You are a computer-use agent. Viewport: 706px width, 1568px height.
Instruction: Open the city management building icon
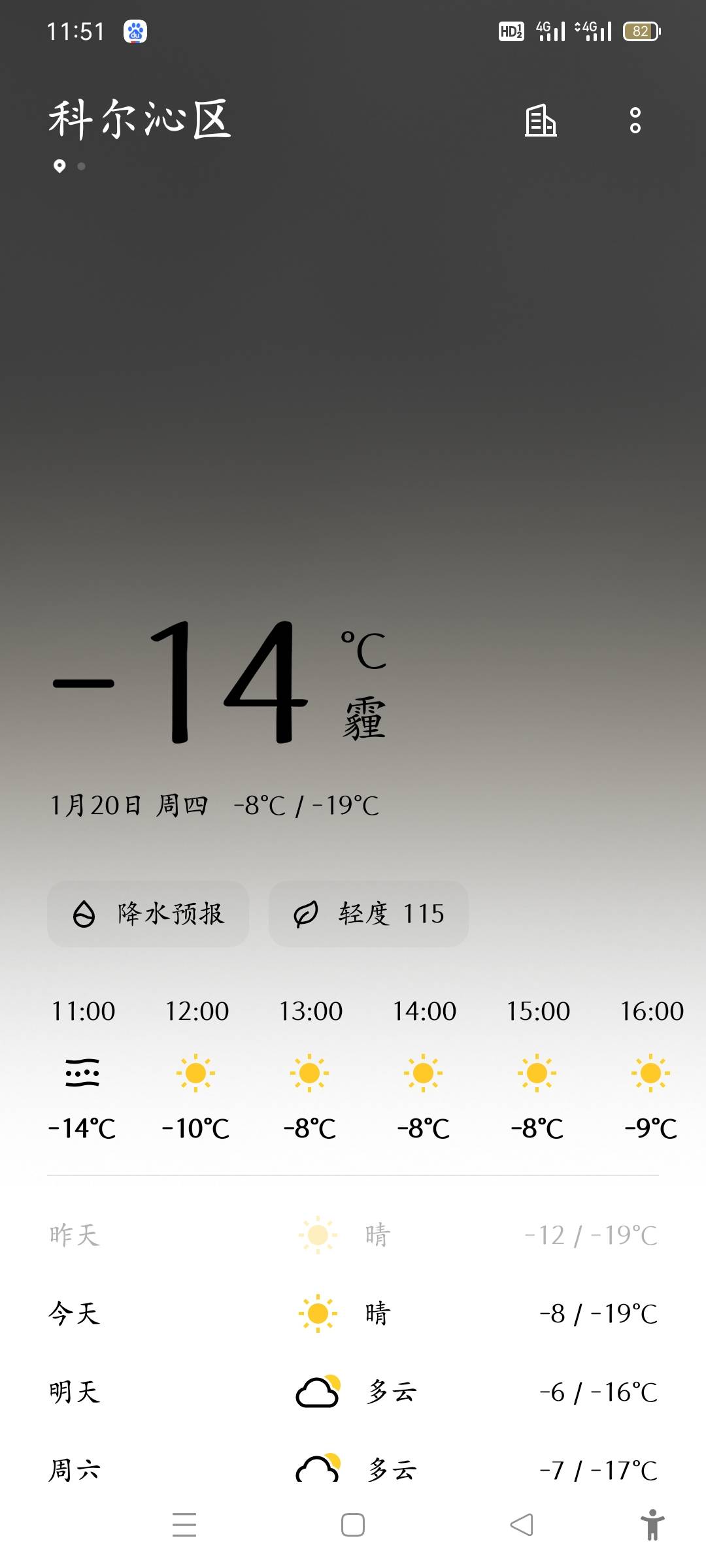pos(541,121)
